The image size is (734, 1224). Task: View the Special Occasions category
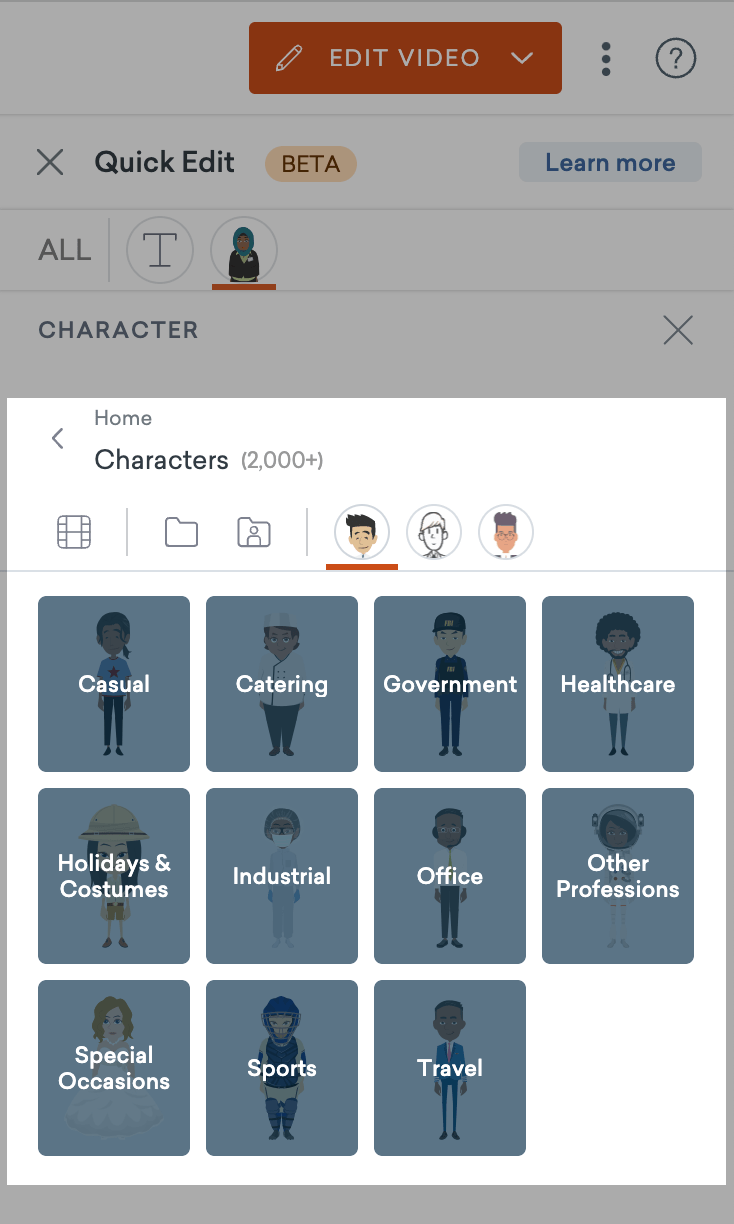114,1068
